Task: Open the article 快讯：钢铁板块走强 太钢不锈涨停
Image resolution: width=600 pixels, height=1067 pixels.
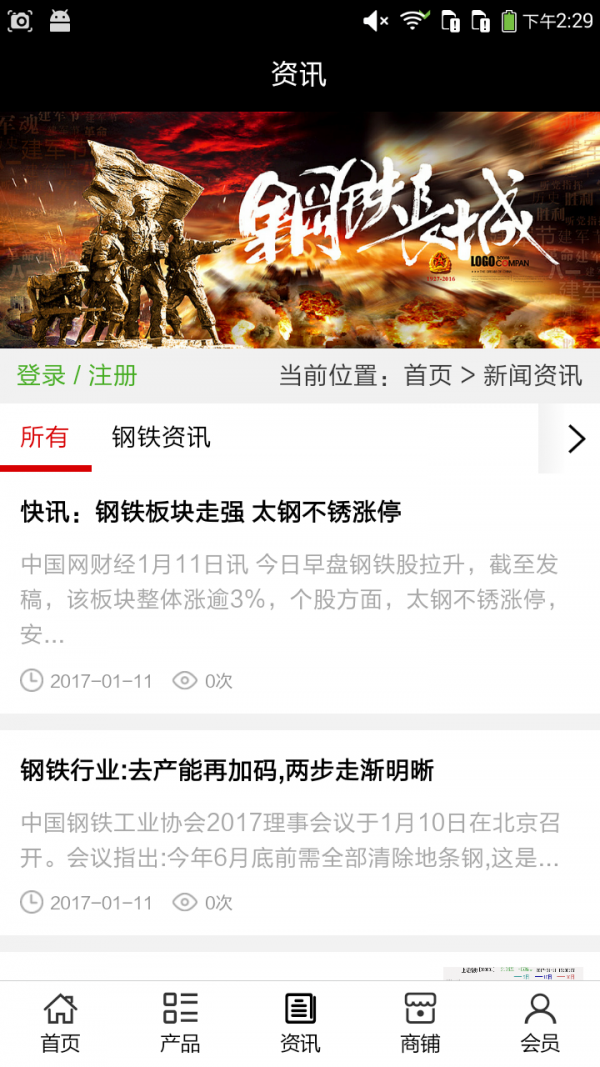Action: coord(211,513)
